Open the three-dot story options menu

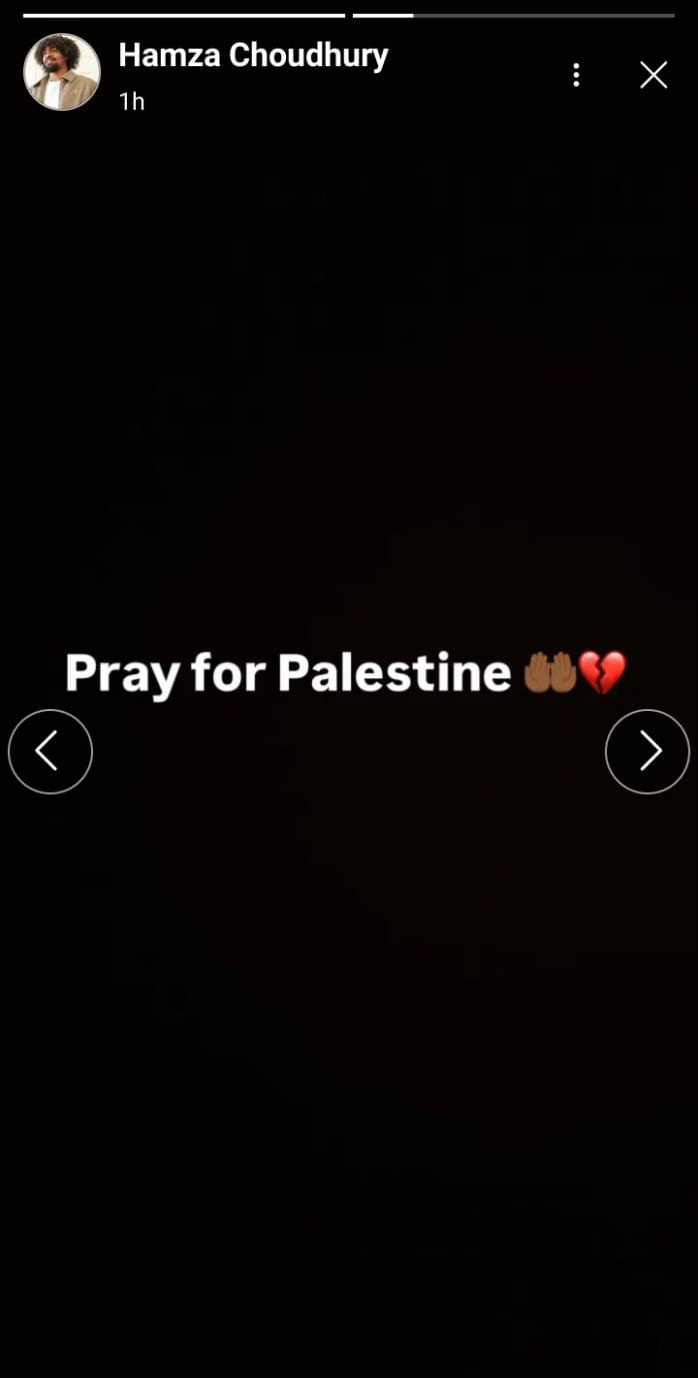click(x=576, y=75)
